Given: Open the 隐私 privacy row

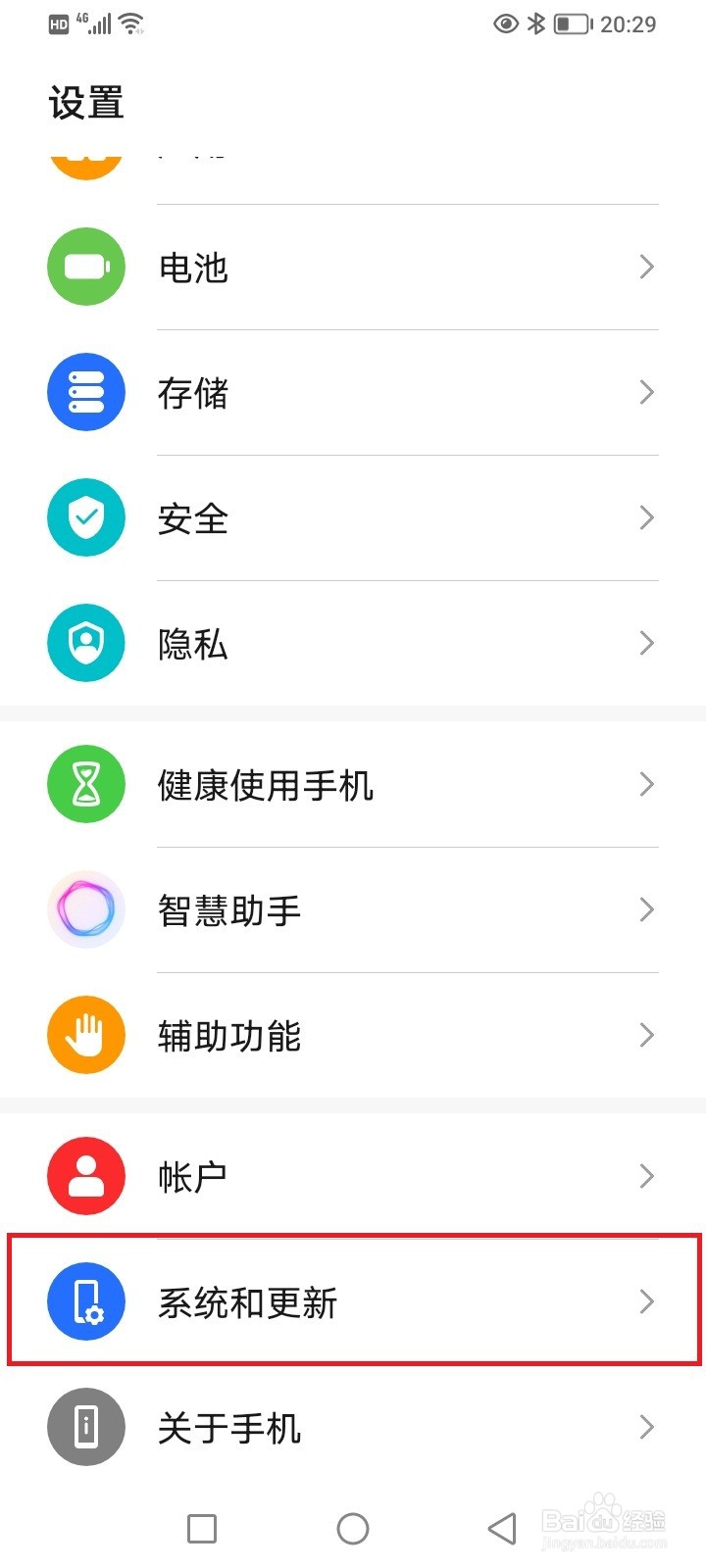Looking at the screenshot, I should 353,643.
